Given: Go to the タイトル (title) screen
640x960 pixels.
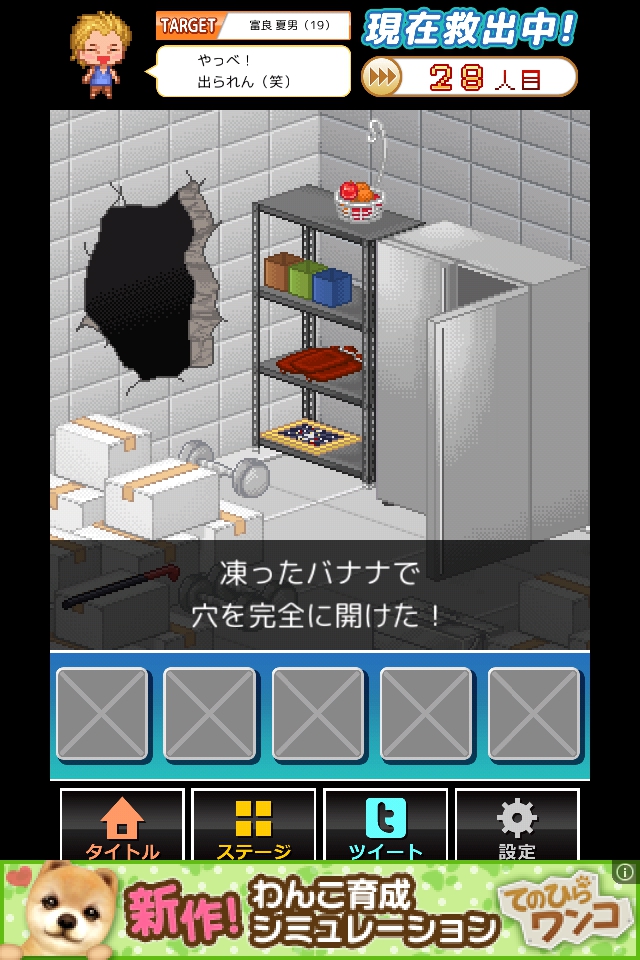Looking at the screenshot, I should (122, 826).
